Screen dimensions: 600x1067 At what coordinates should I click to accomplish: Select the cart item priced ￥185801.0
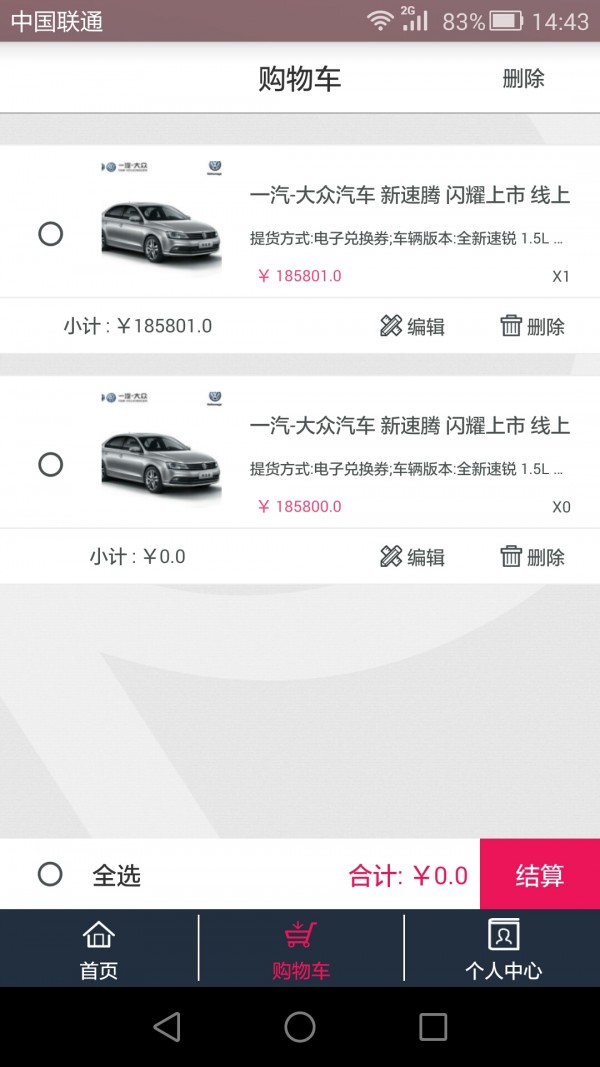point(50,234)
